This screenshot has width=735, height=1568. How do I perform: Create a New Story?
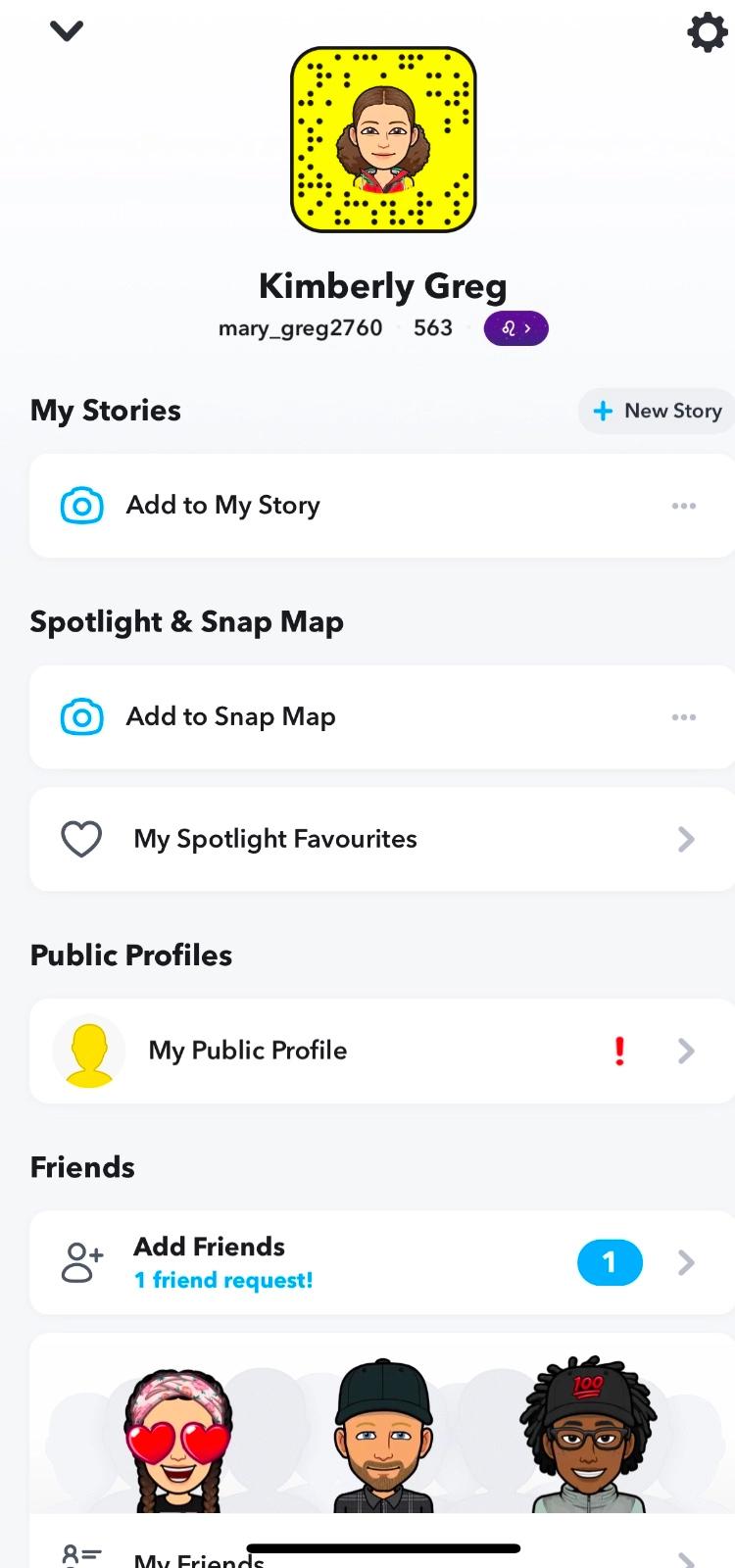pyautogui.click(x=659, y=411)
